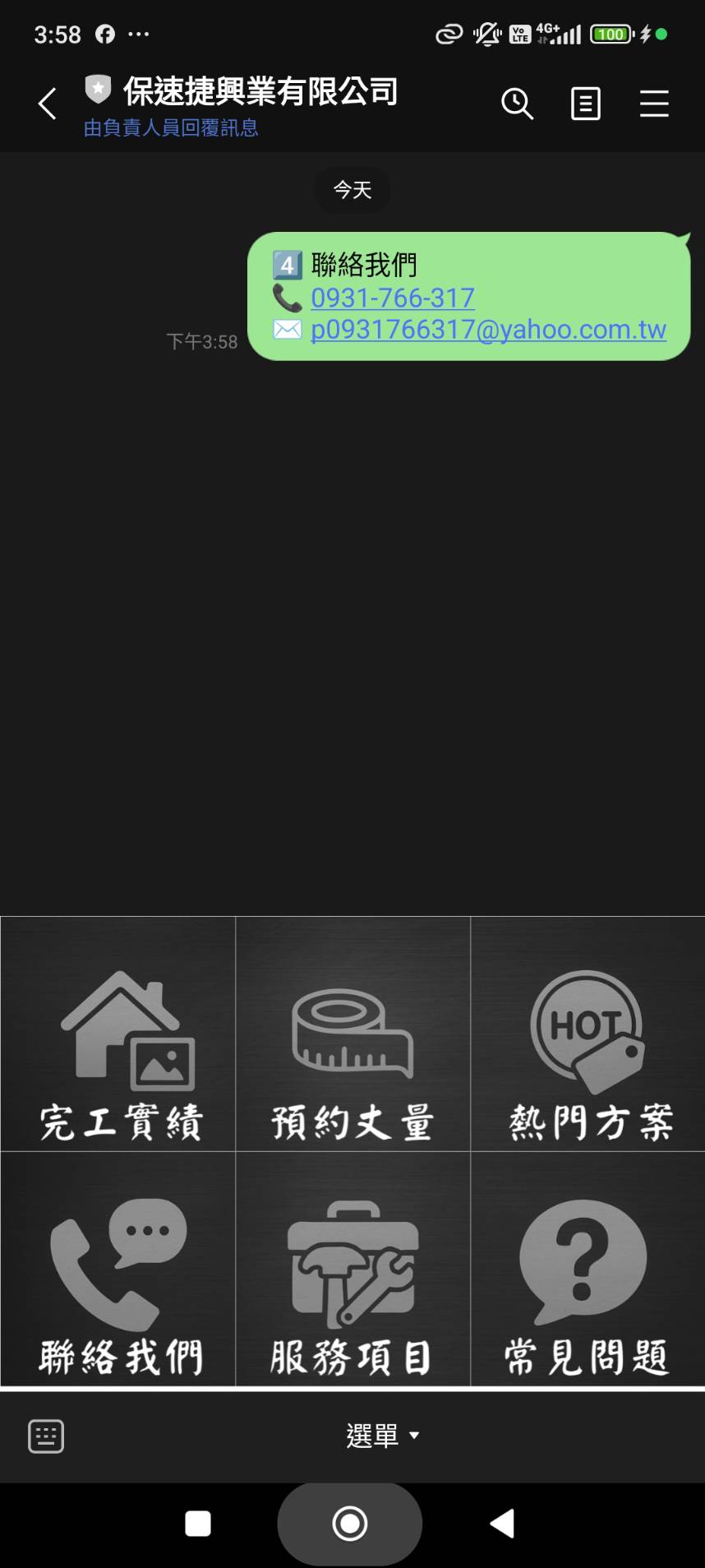Image resolution: width=705 pixels, height=1568 pixels.
Task: Switch to keyboard input
Action: pos(46,1436)
